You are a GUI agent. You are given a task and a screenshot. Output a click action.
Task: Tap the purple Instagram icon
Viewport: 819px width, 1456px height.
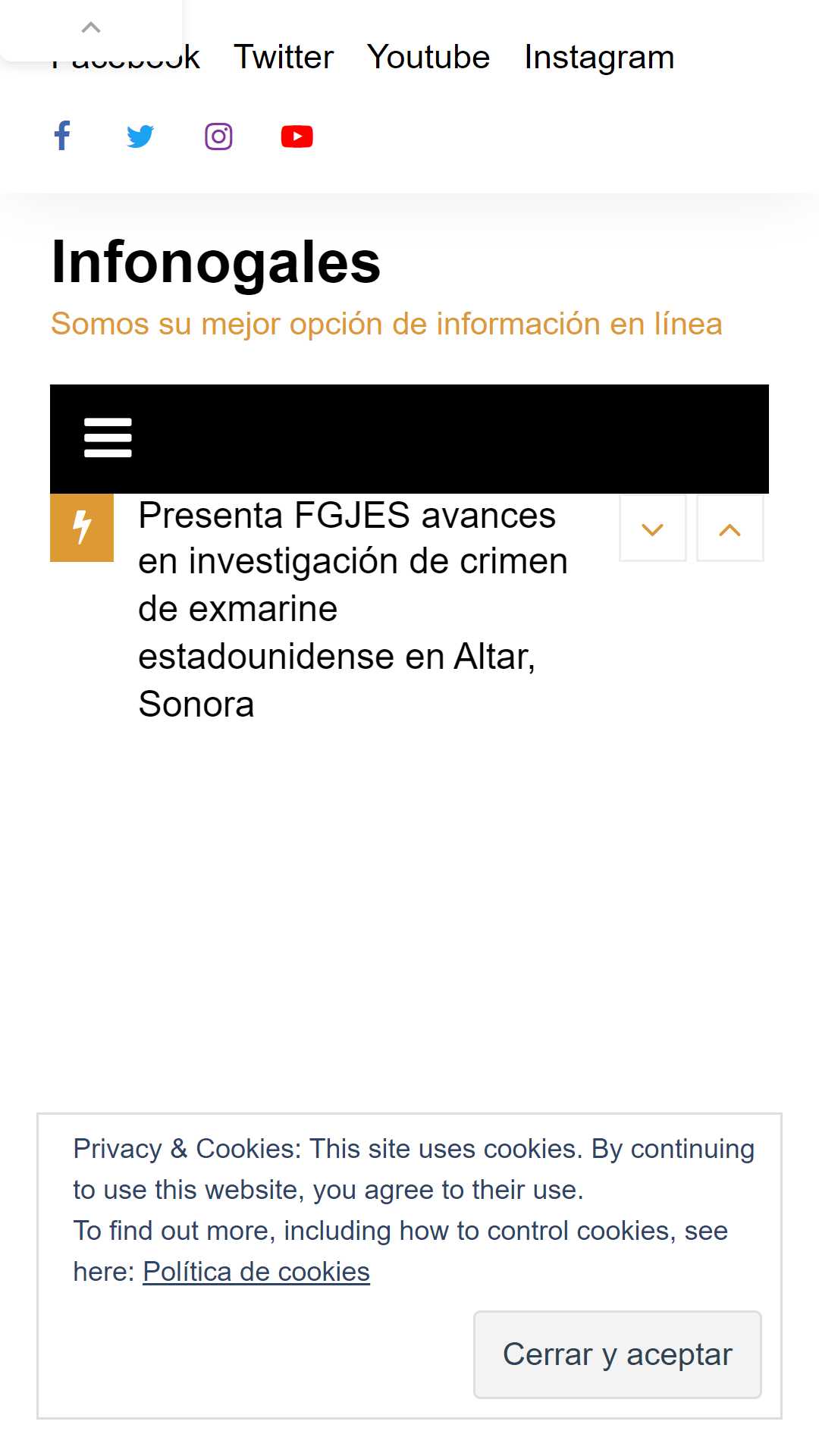tap(218, 136)
